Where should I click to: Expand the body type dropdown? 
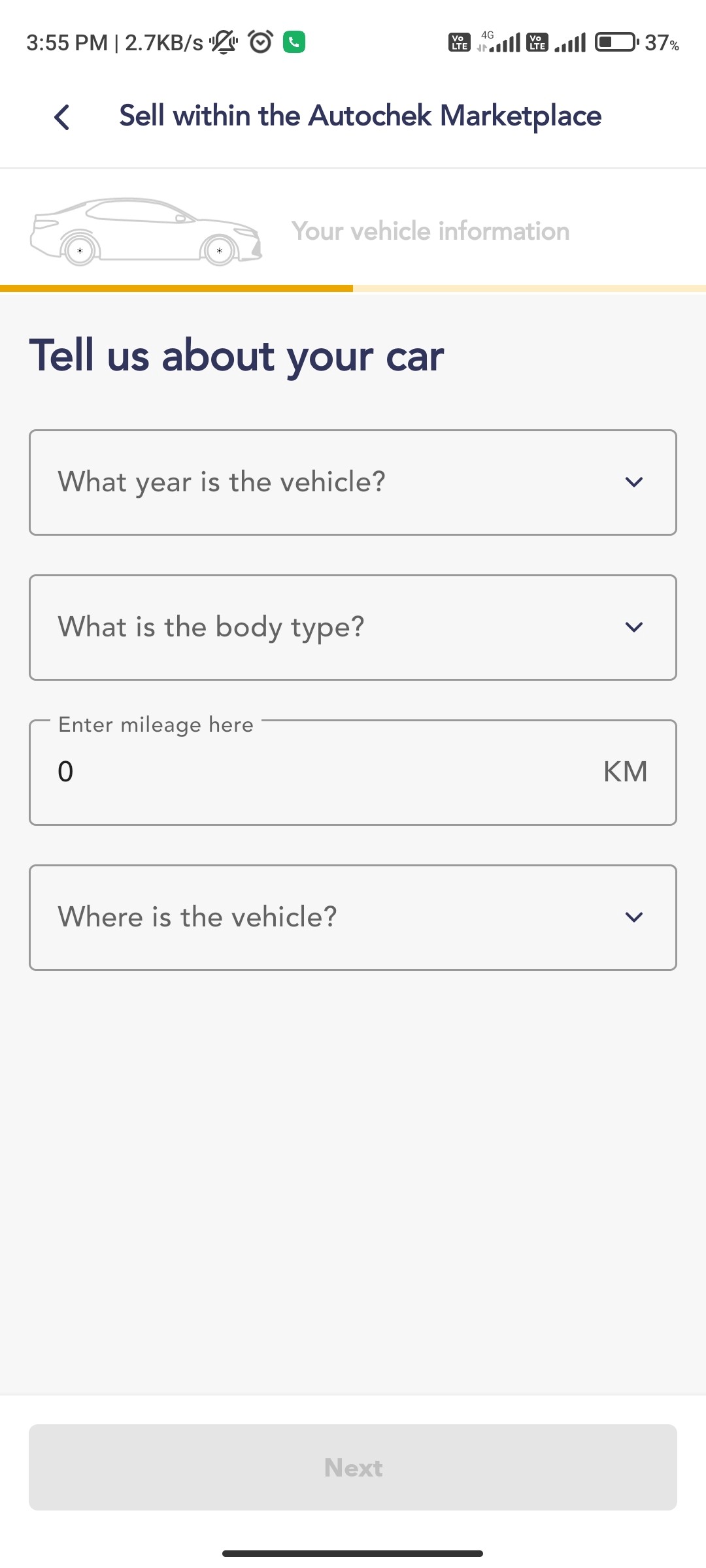pyautogui.click(x=353, y=627)
